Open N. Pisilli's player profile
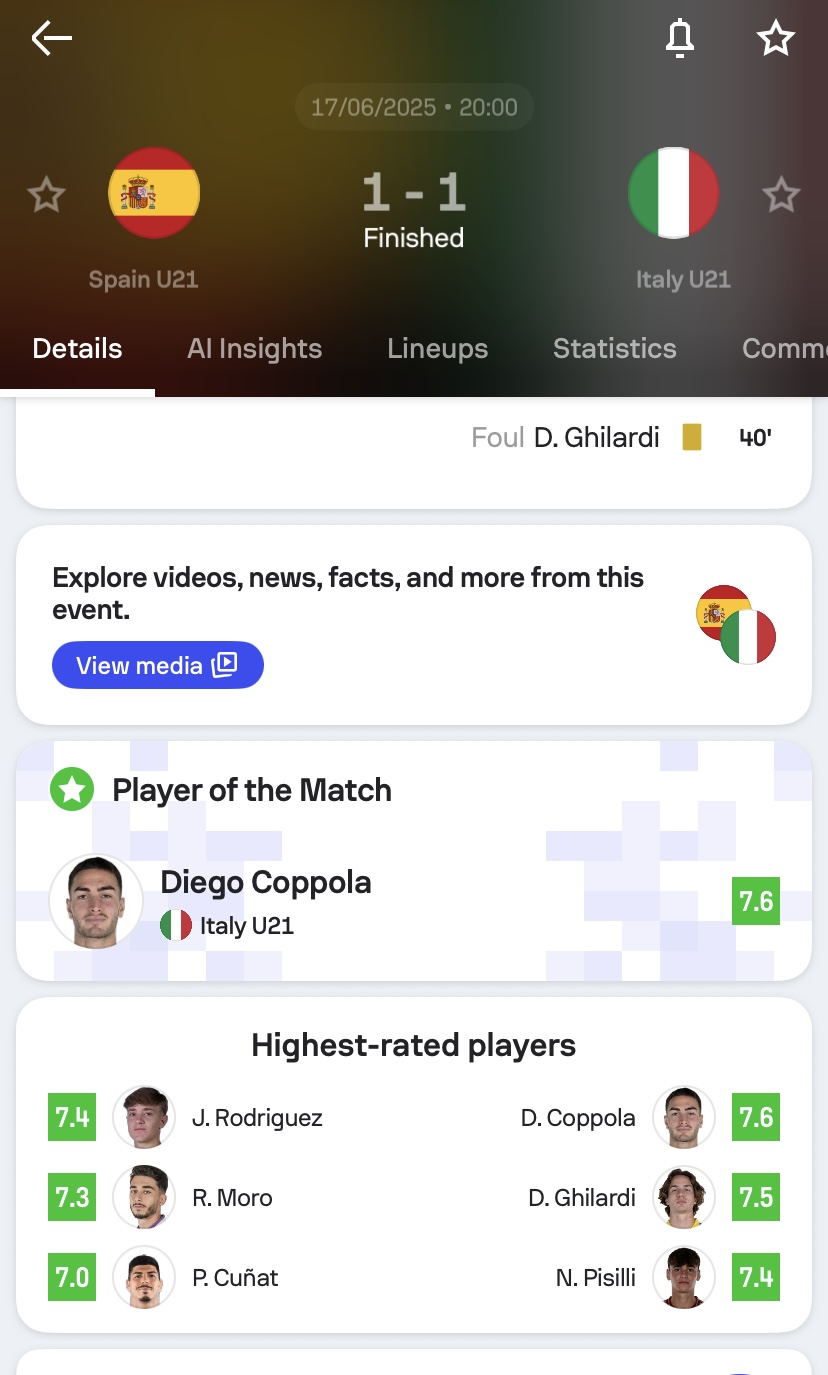828x1375 pixels. pos(667,1277)
